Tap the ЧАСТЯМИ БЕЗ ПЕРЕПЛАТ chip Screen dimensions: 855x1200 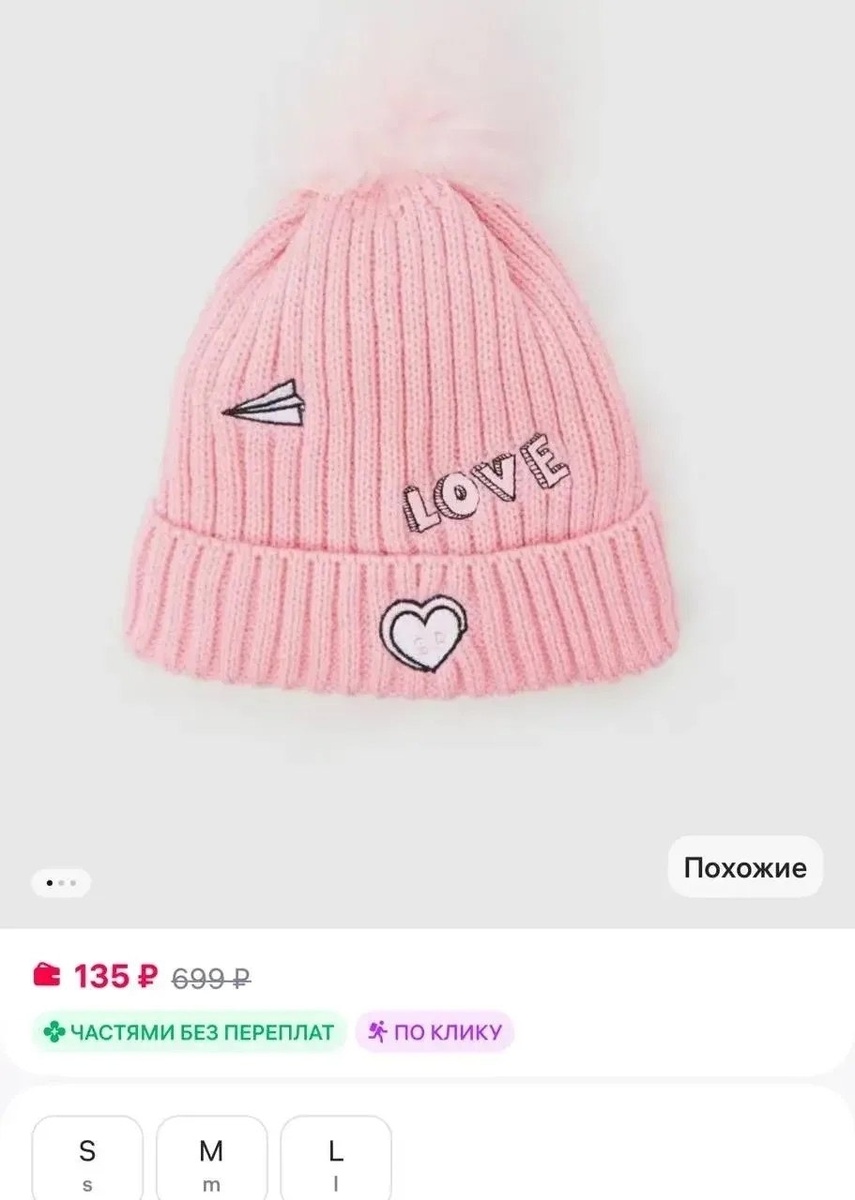(189, 1032)
